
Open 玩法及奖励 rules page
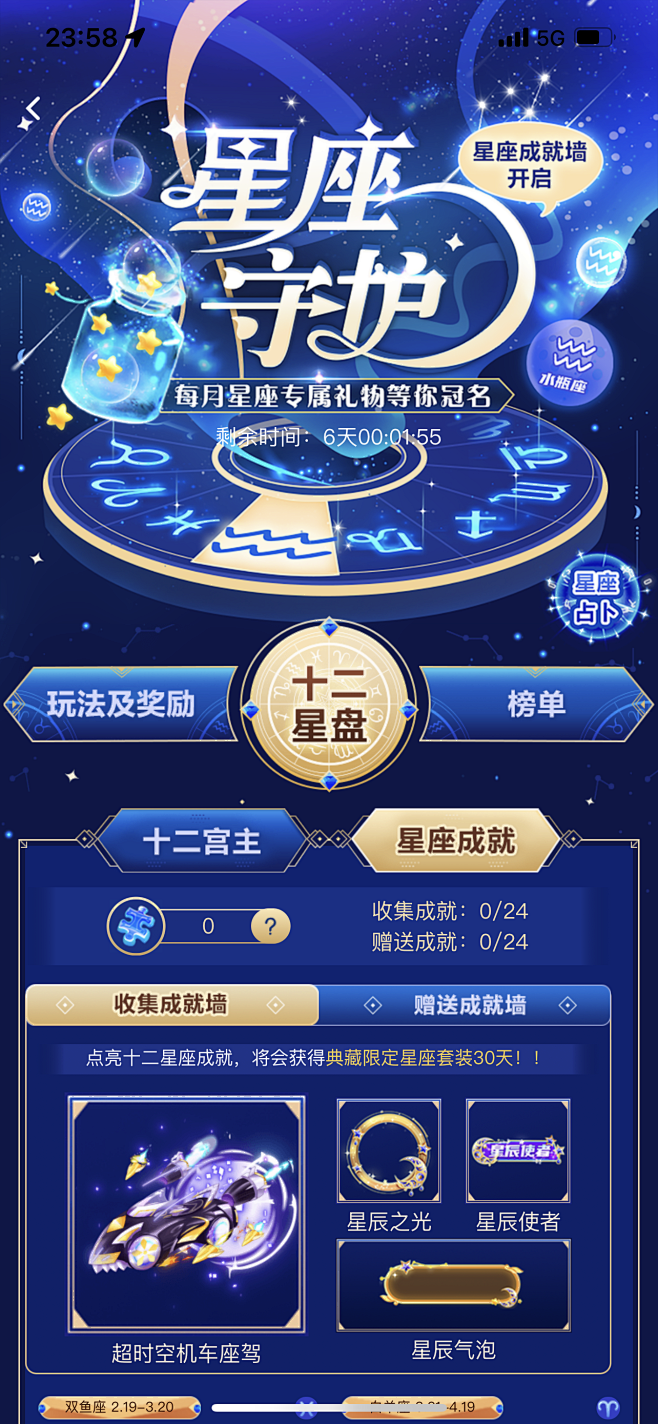pyautogui.click(x=121, y=704)
